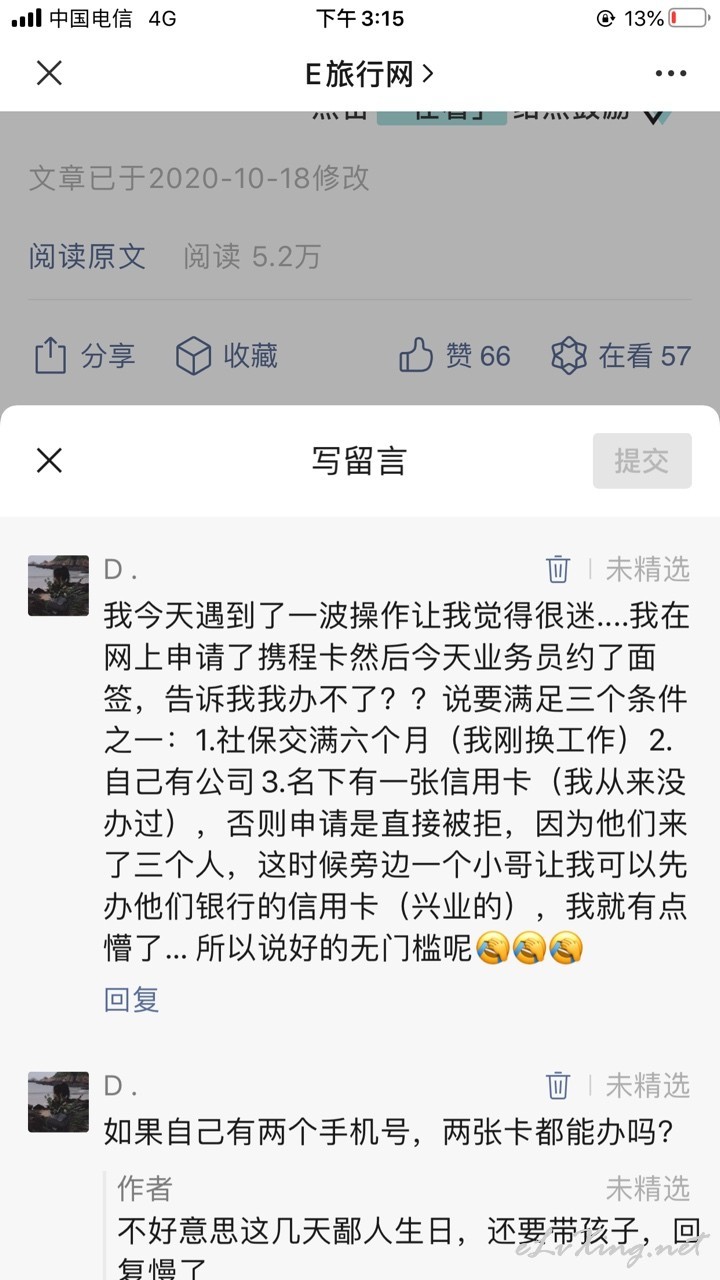Screen dimensions: 720x1280
Task: Close the 写留言 comment panel
Action: (49, 460)
